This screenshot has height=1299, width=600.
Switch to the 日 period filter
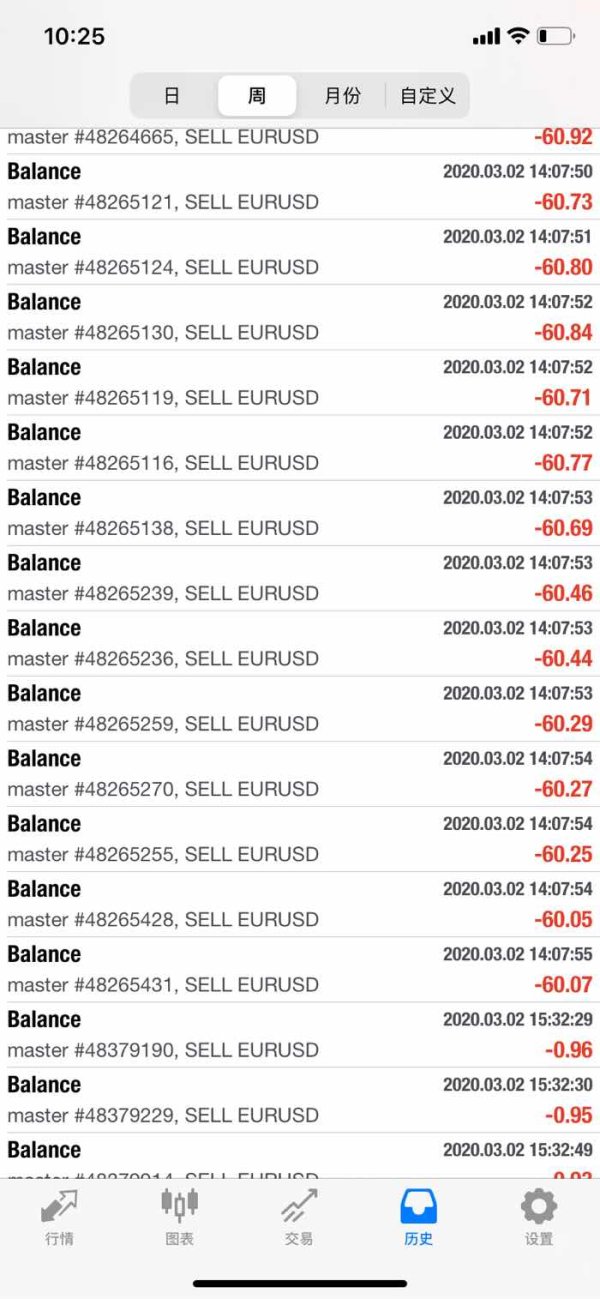coord(172,96)
